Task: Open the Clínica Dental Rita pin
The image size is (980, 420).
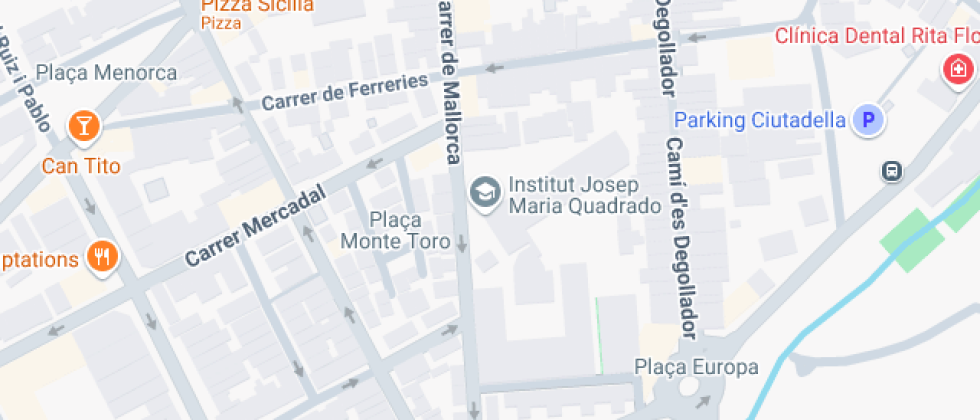Action: point(958,70)
